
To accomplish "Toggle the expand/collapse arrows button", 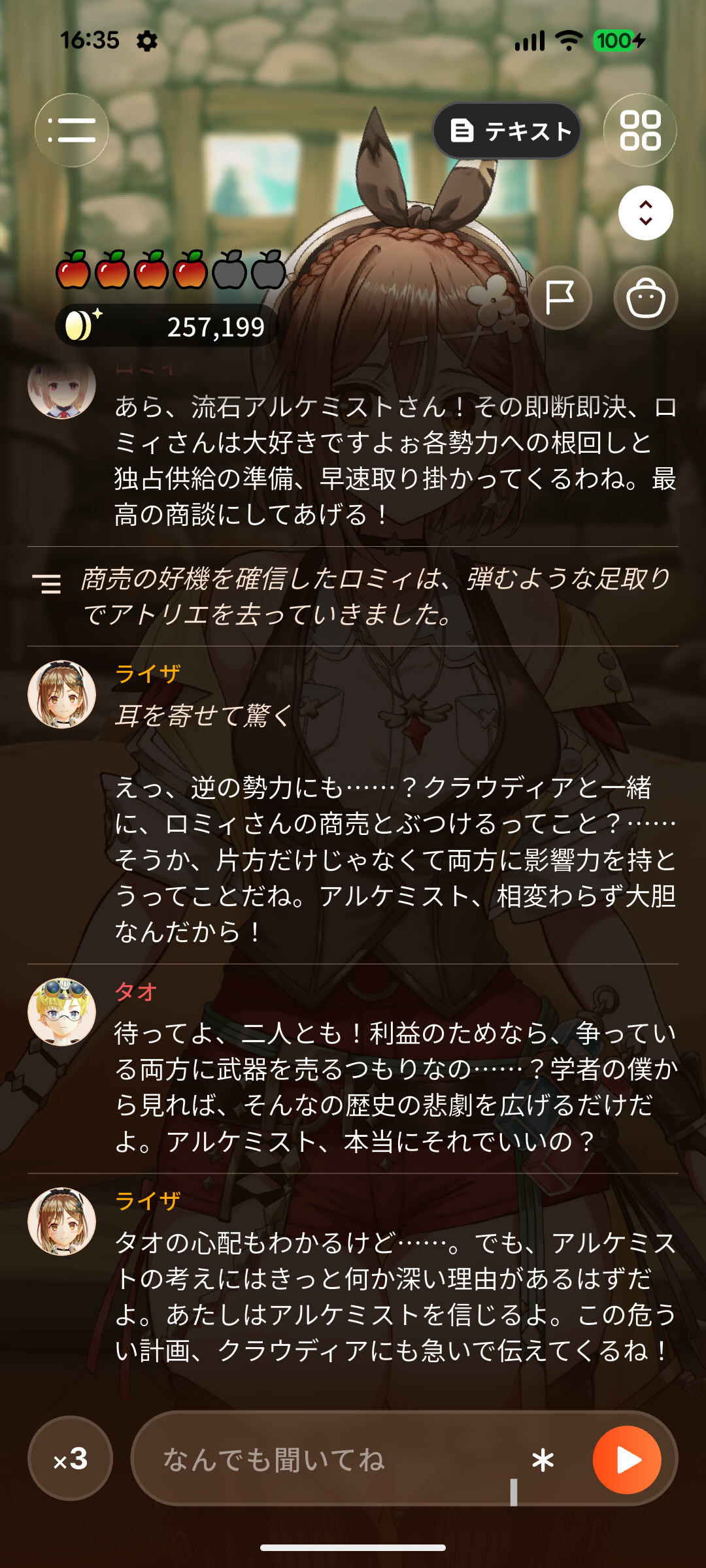I will 646,213.
